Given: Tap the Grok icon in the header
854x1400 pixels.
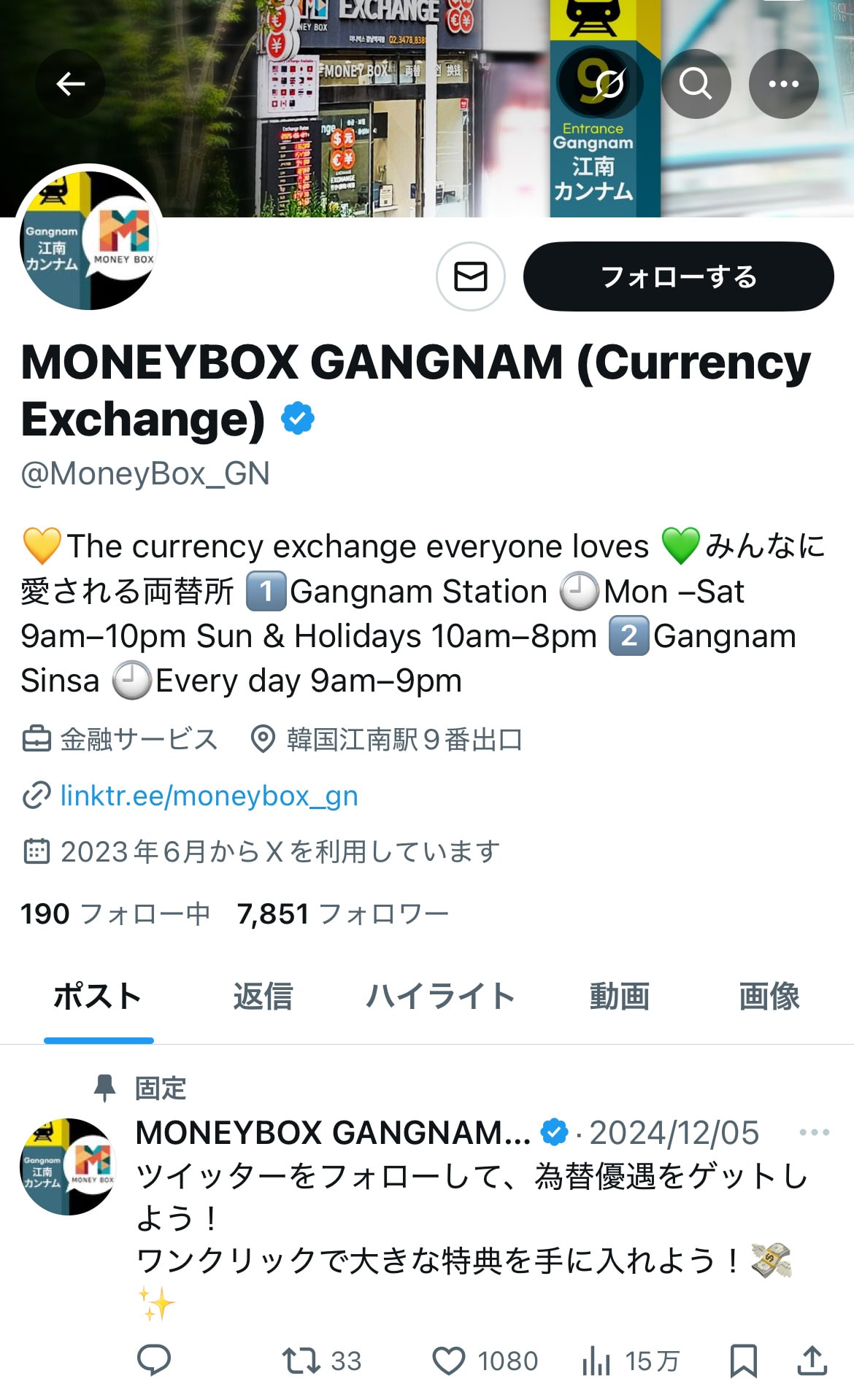Looking at the screenshot, I should 607,84.
